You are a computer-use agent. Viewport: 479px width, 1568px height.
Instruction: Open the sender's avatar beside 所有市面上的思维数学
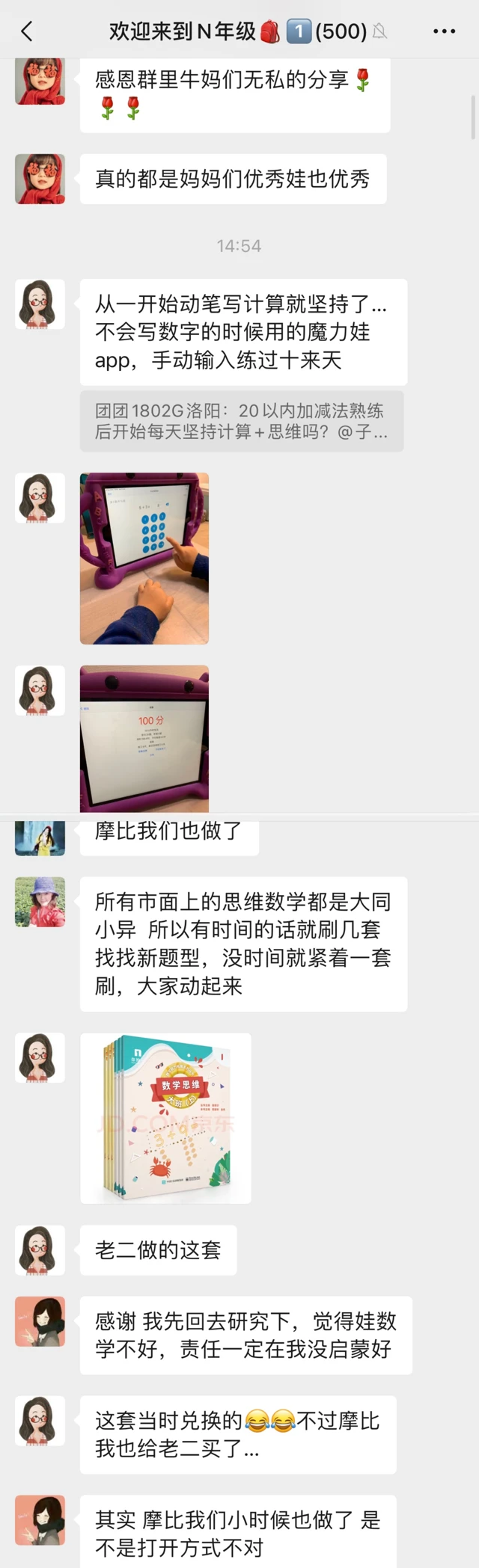coord(40,902)
